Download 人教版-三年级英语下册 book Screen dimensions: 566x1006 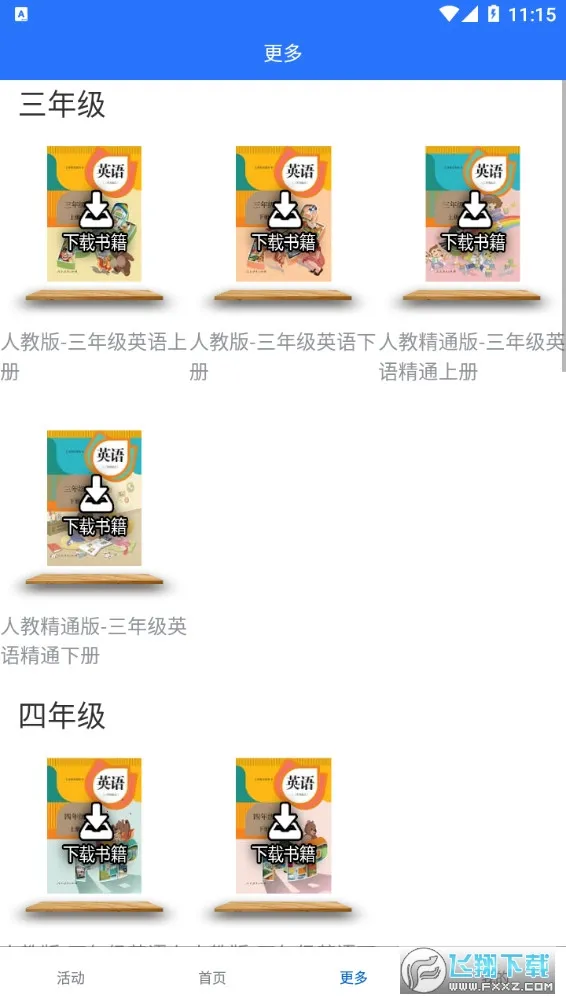[284, 214]
